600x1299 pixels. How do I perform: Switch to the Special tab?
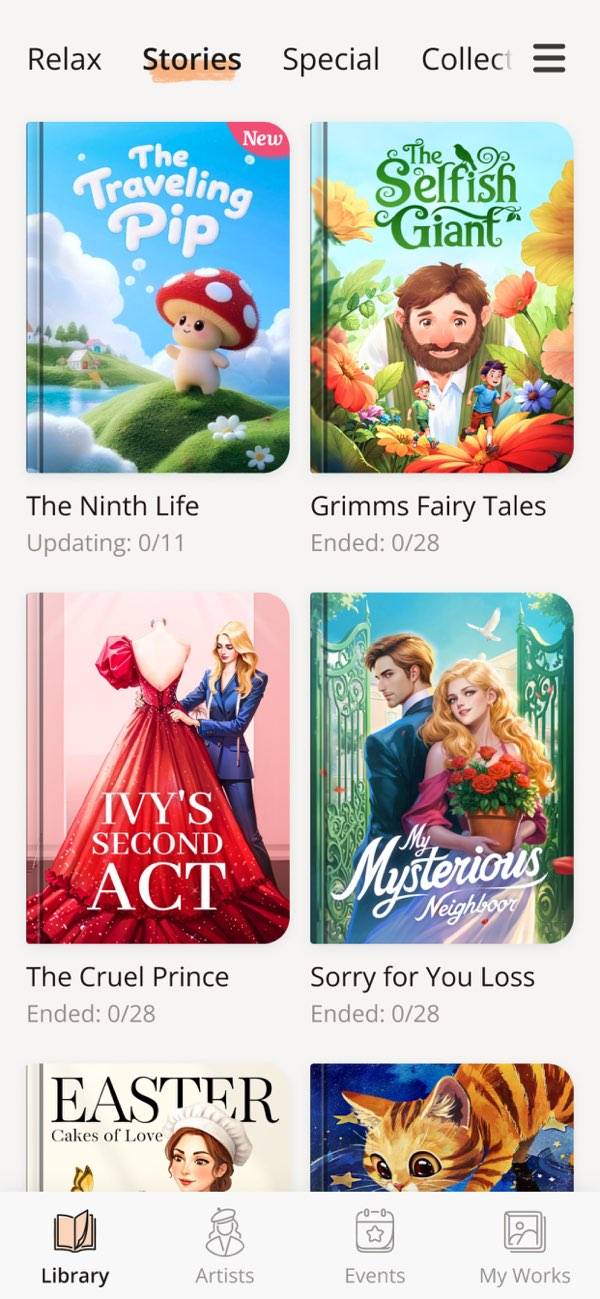pyautogui.click(x=331, y=60)
